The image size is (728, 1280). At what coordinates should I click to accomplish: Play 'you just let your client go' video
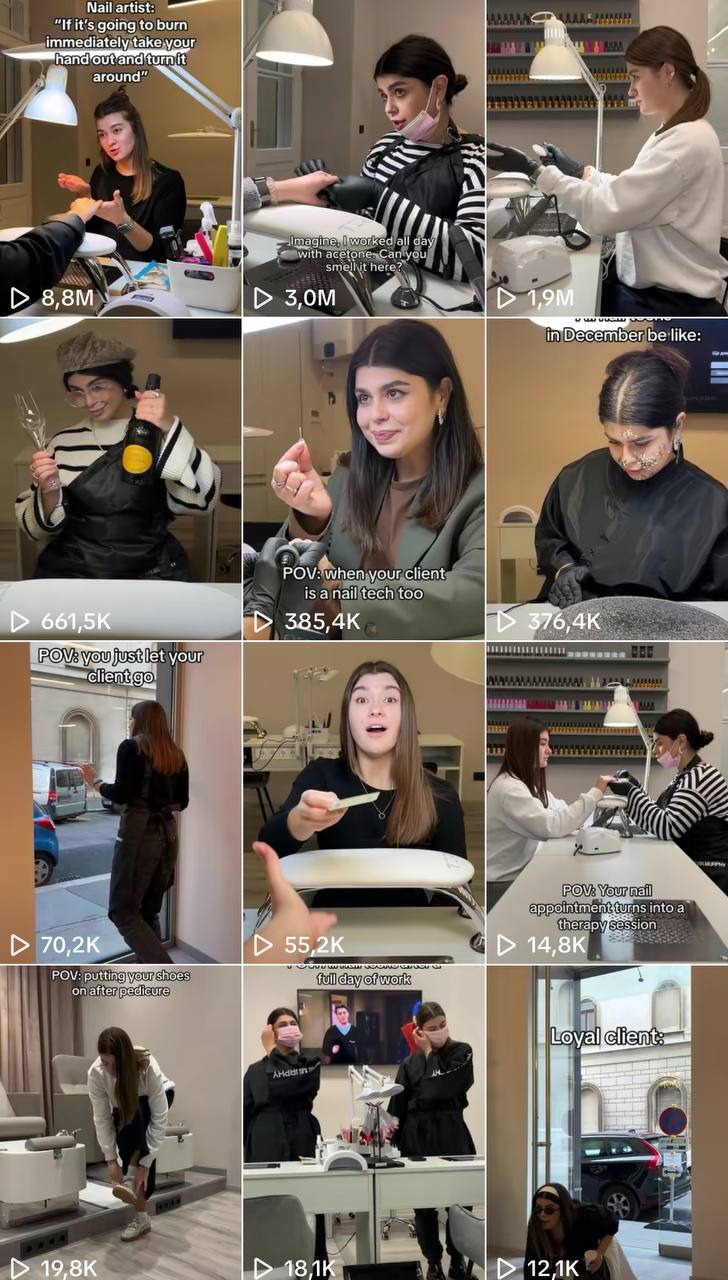coord(120,802)
